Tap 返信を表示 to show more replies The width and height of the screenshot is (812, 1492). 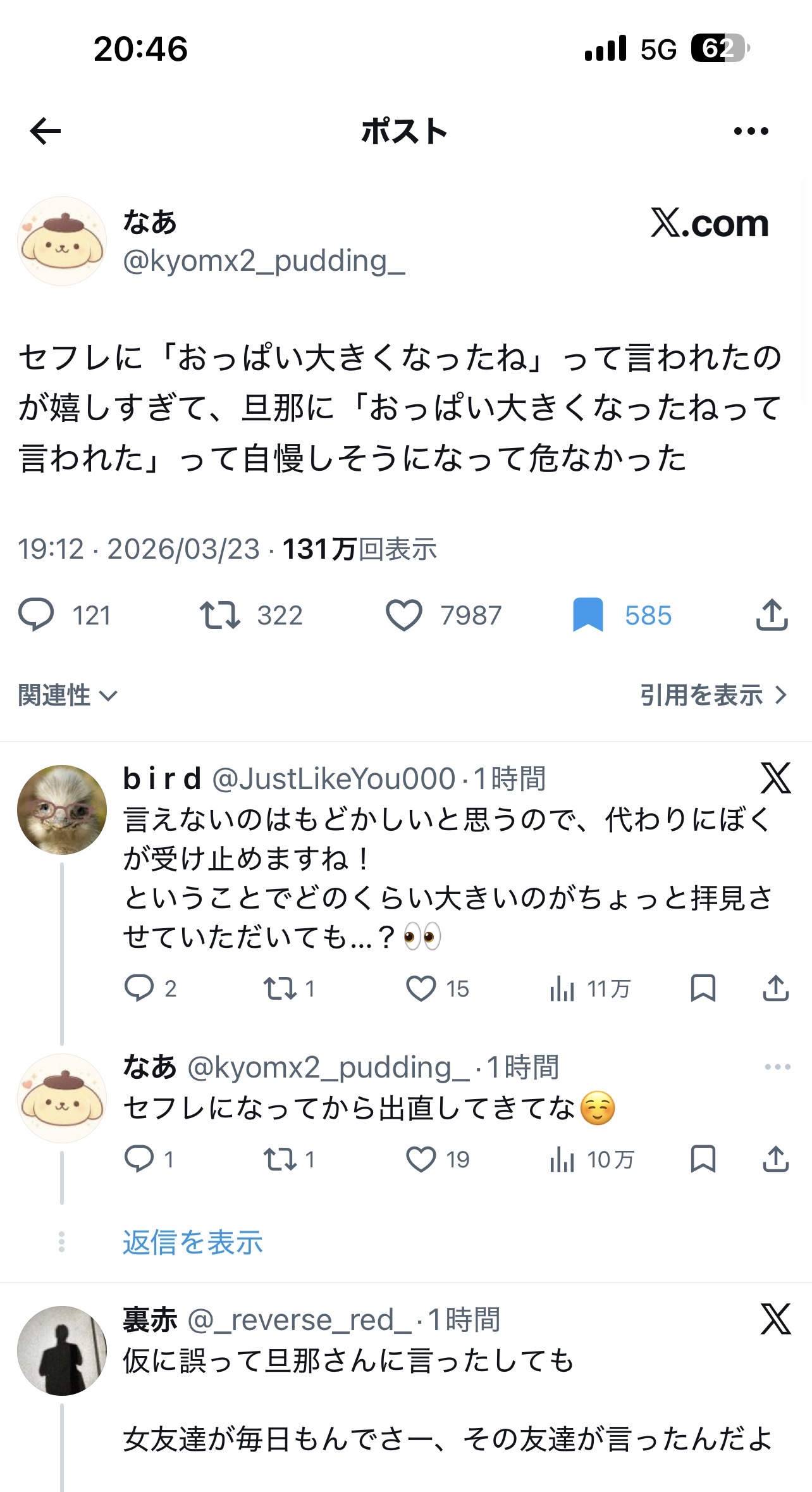192,1242
